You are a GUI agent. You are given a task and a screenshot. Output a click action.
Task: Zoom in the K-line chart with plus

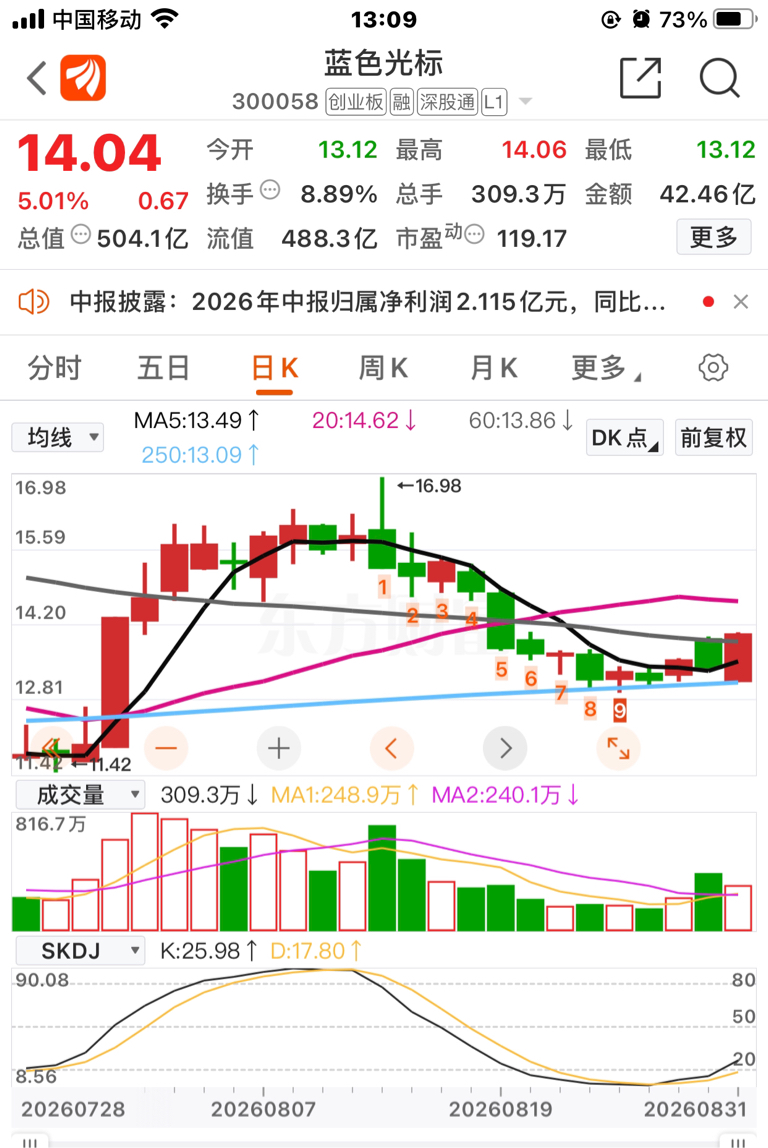click(279, 748)
